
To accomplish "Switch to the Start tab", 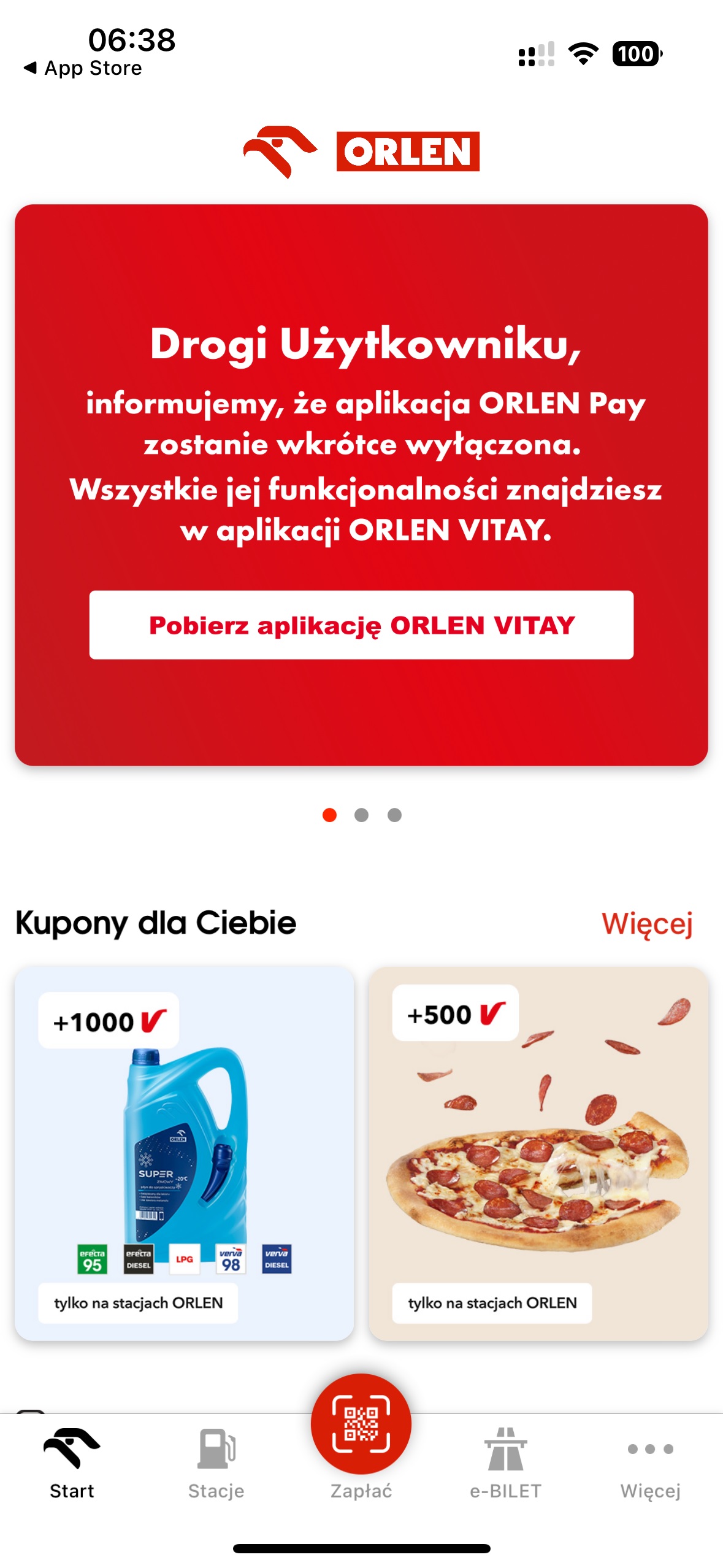I will (72, 1462).
